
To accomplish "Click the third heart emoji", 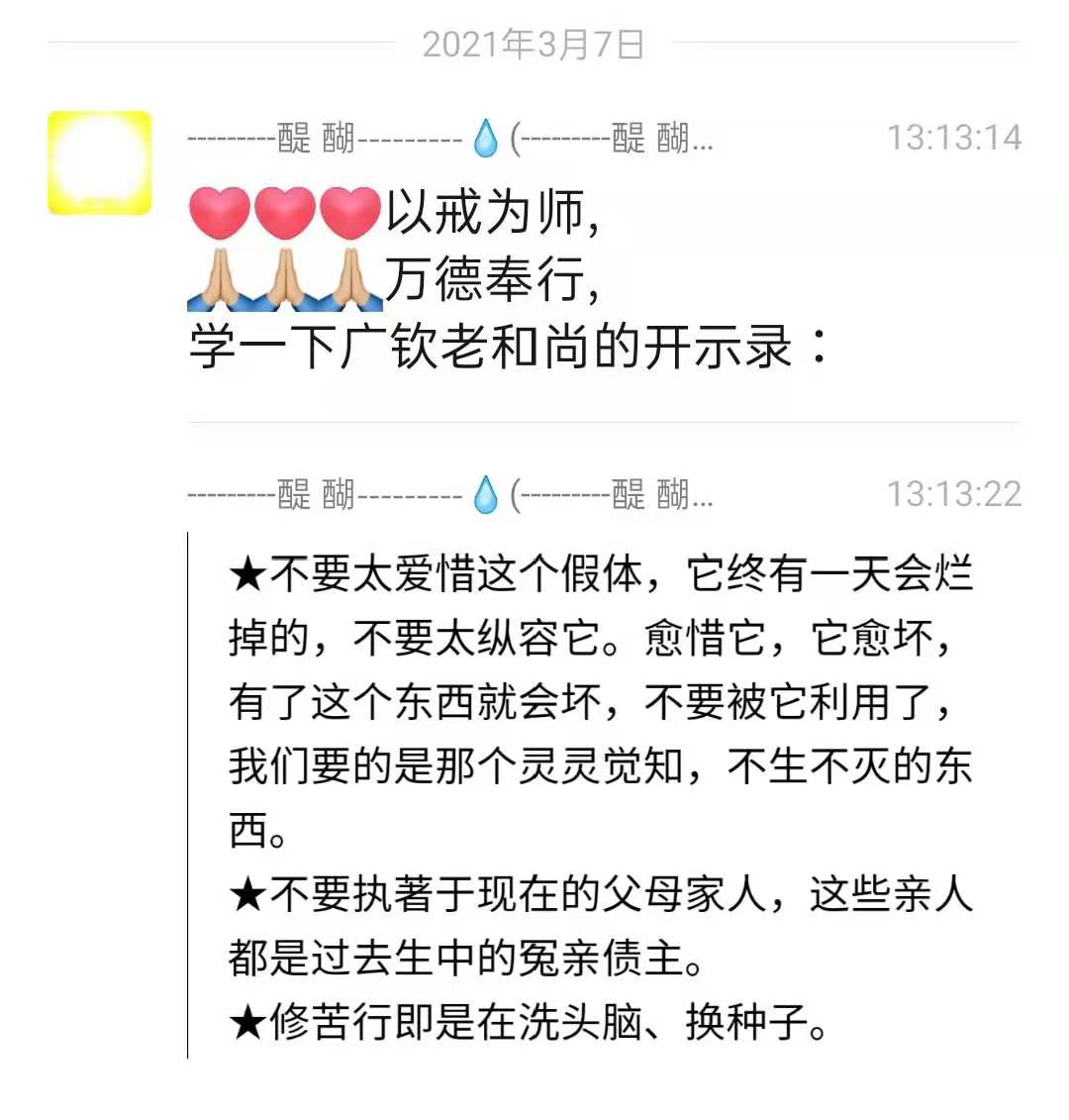I will point(351,210).
